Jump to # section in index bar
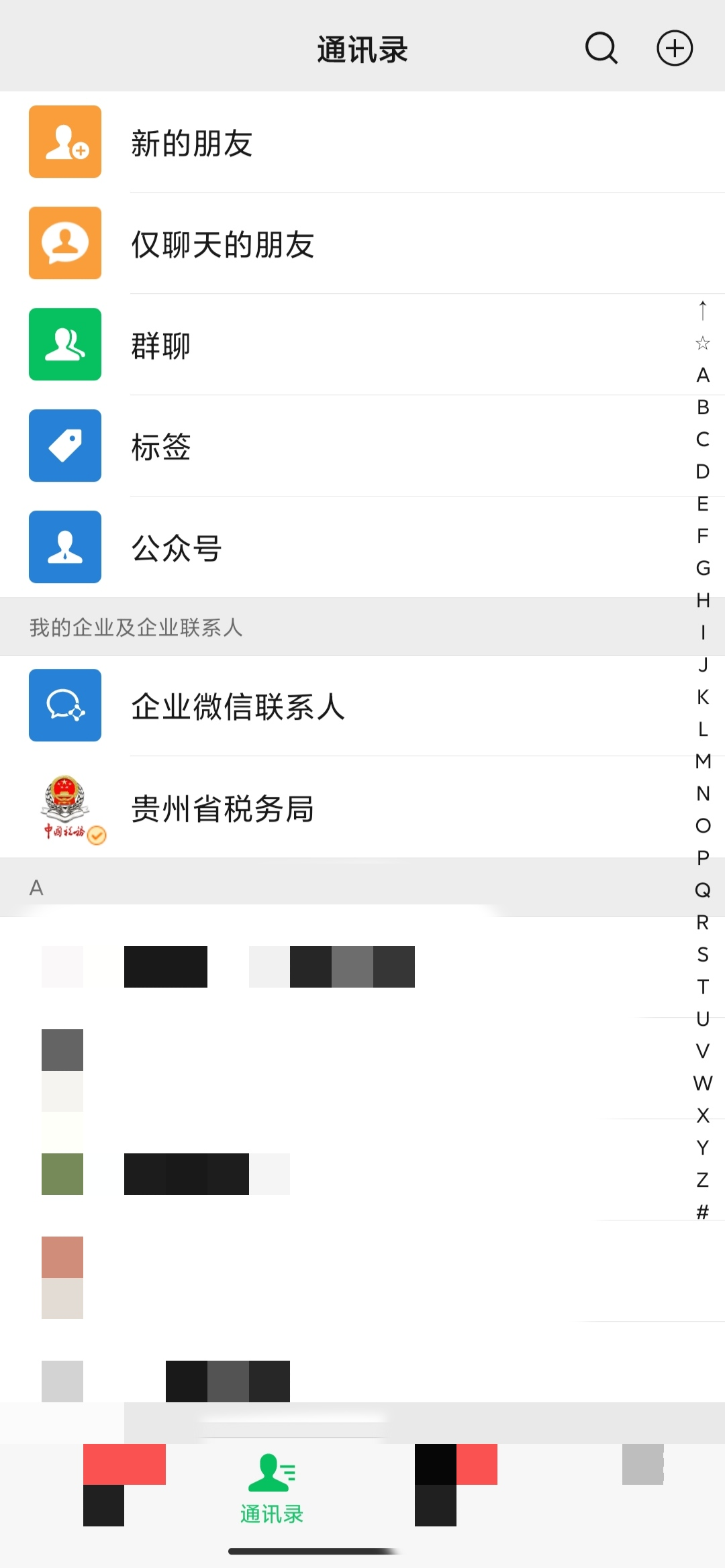Screen dimensions: 725x1568 pyautogui.click(x=703, y=1212)
